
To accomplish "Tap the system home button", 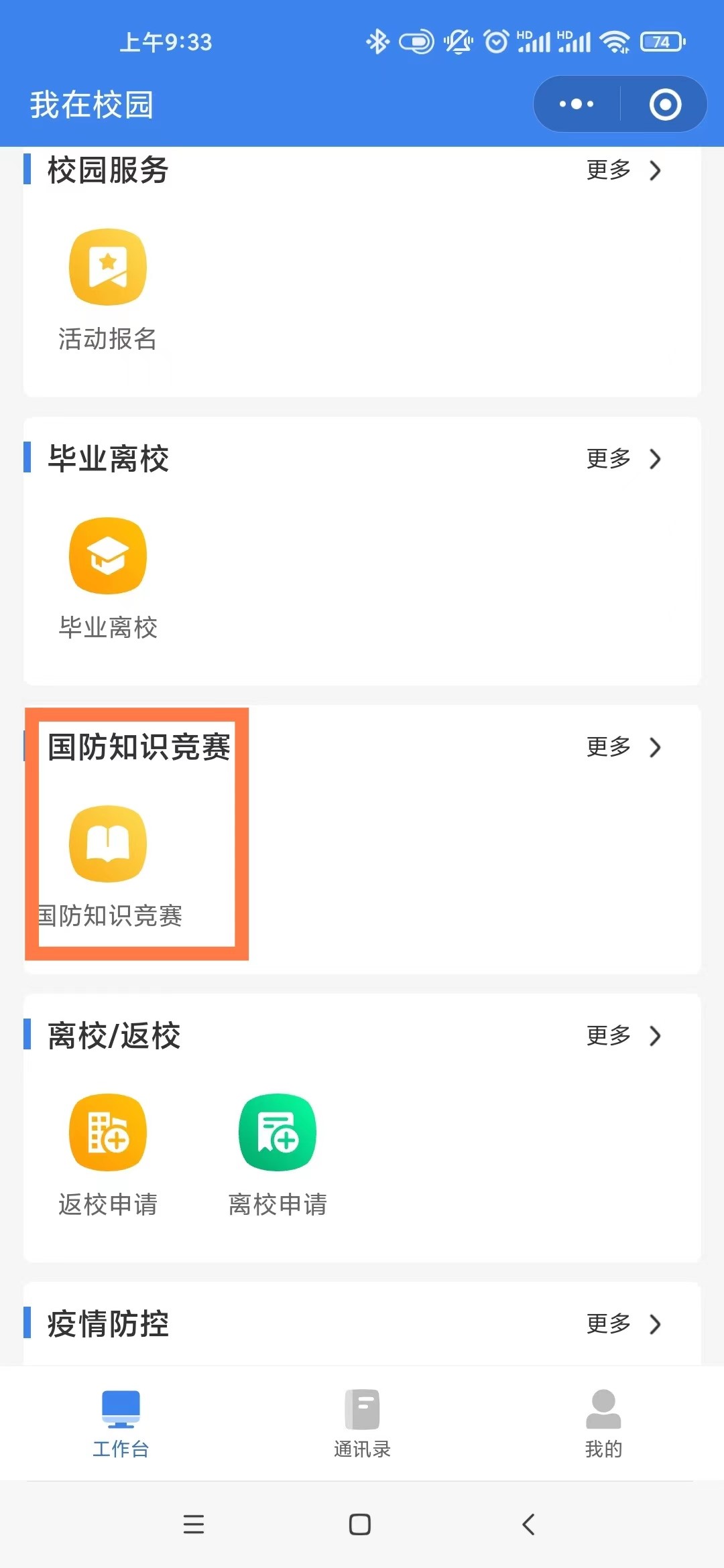I will pos(360,1524).
